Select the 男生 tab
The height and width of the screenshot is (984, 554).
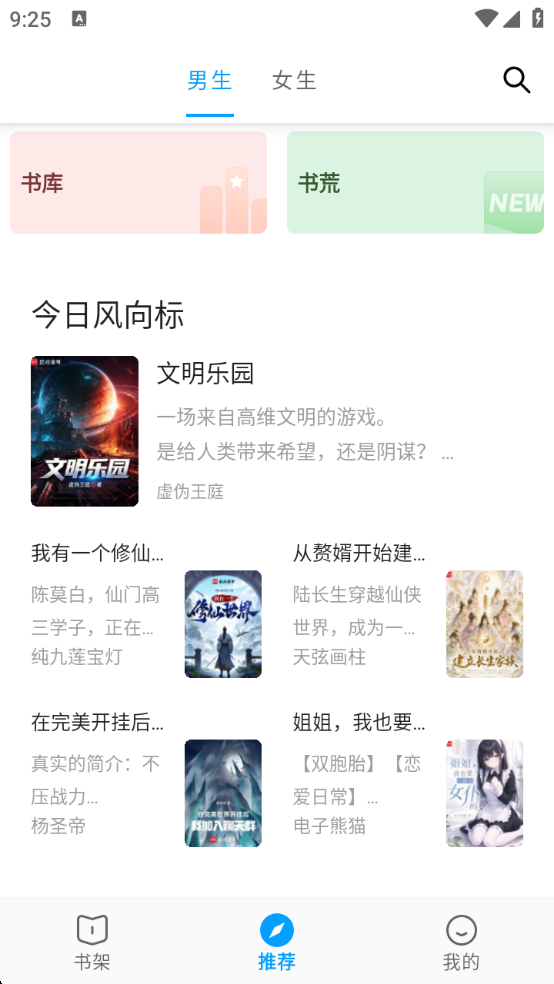(x=210, y=81)
